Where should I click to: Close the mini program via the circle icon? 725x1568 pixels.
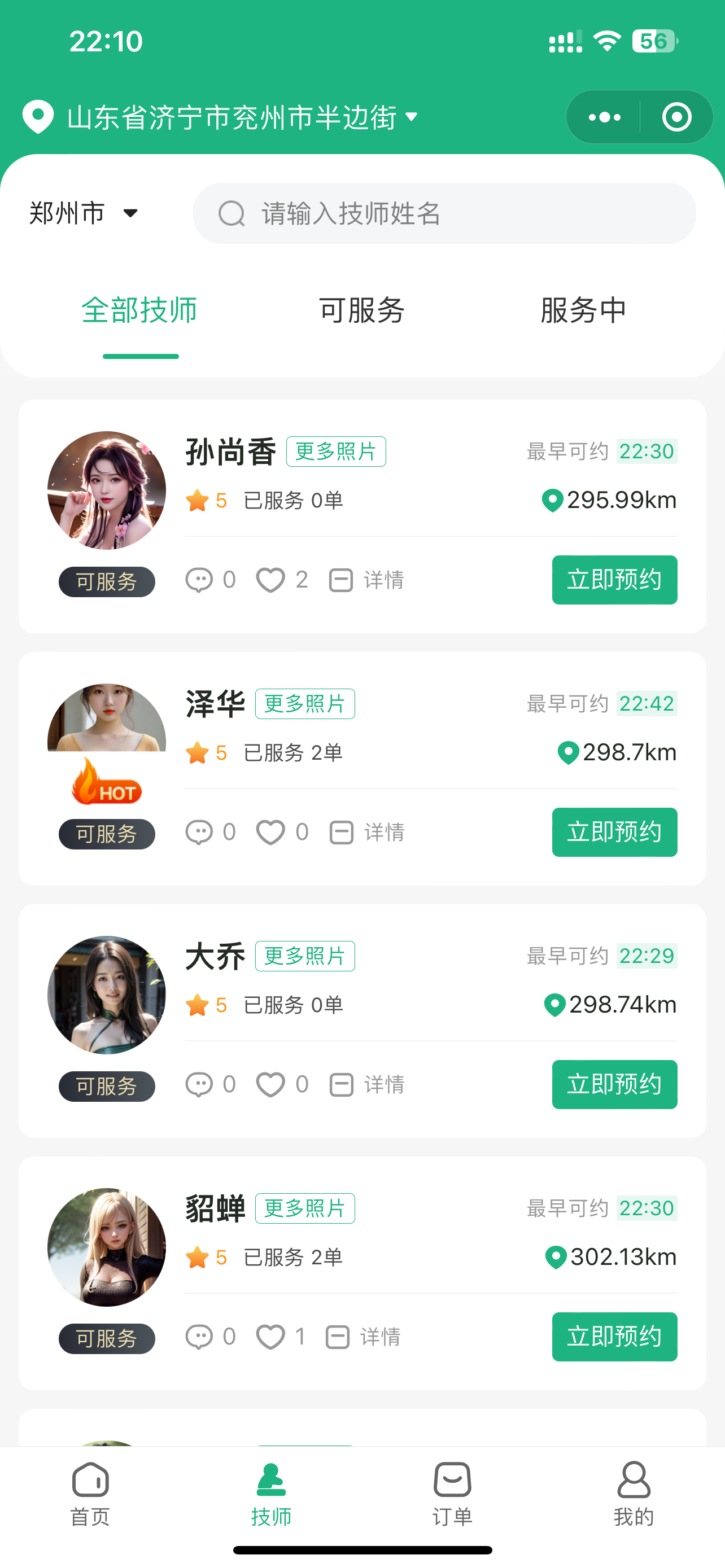click(676, 117)
